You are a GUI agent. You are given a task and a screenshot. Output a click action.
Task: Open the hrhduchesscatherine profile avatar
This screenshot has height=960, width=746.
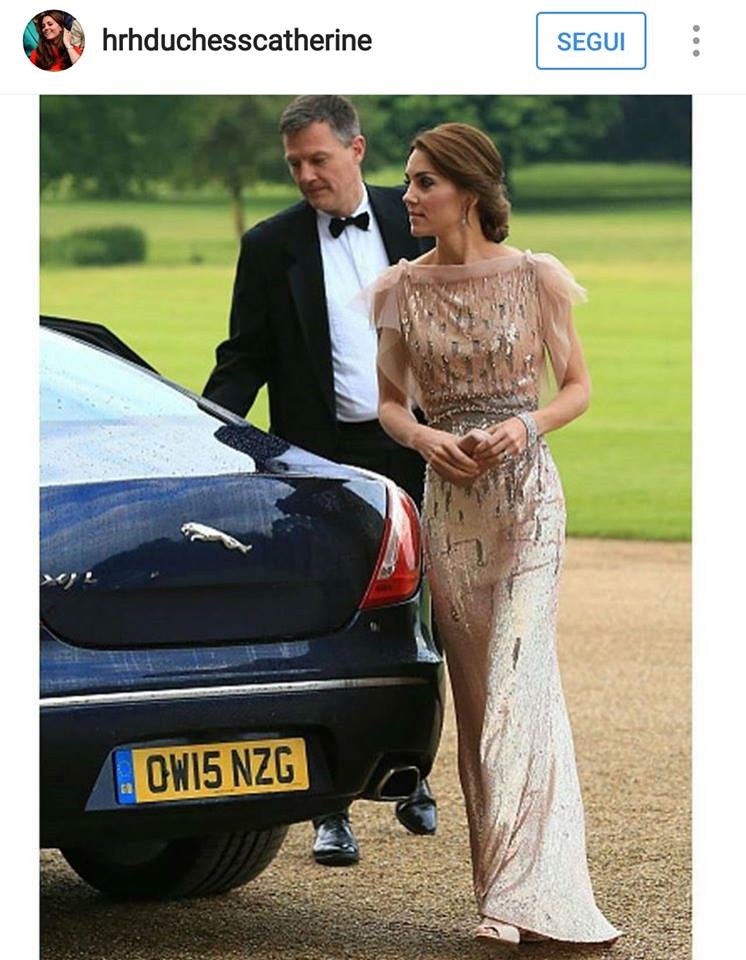[53, 41]
